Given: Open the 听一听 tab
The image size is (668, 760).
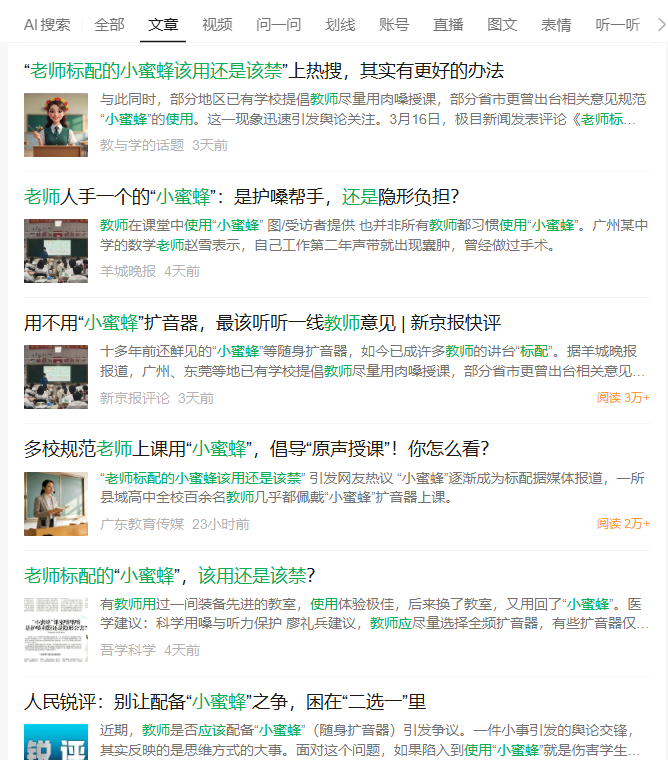Looking at the screenshot, I should coord(617,24).
